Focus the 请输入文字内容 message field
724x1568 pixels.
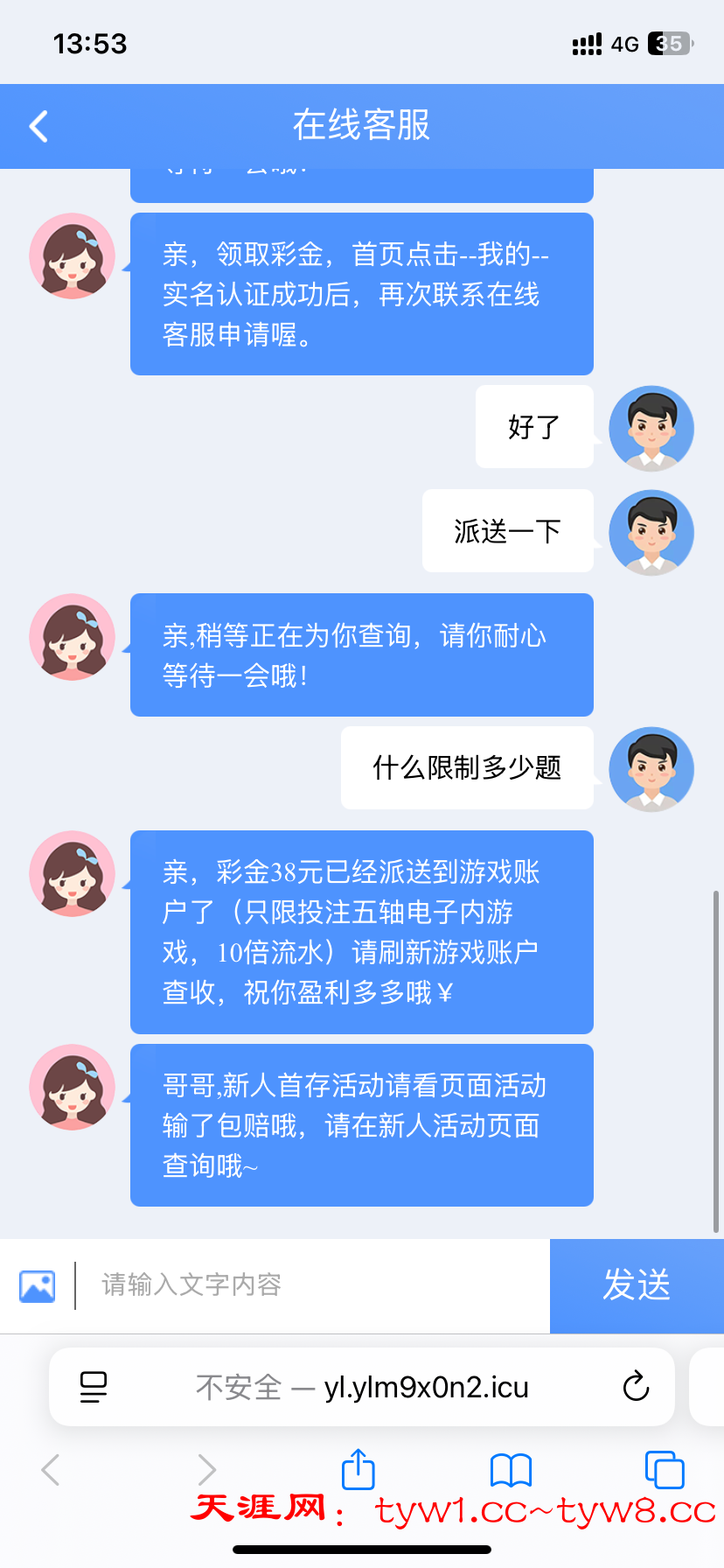coord(315,1285)
